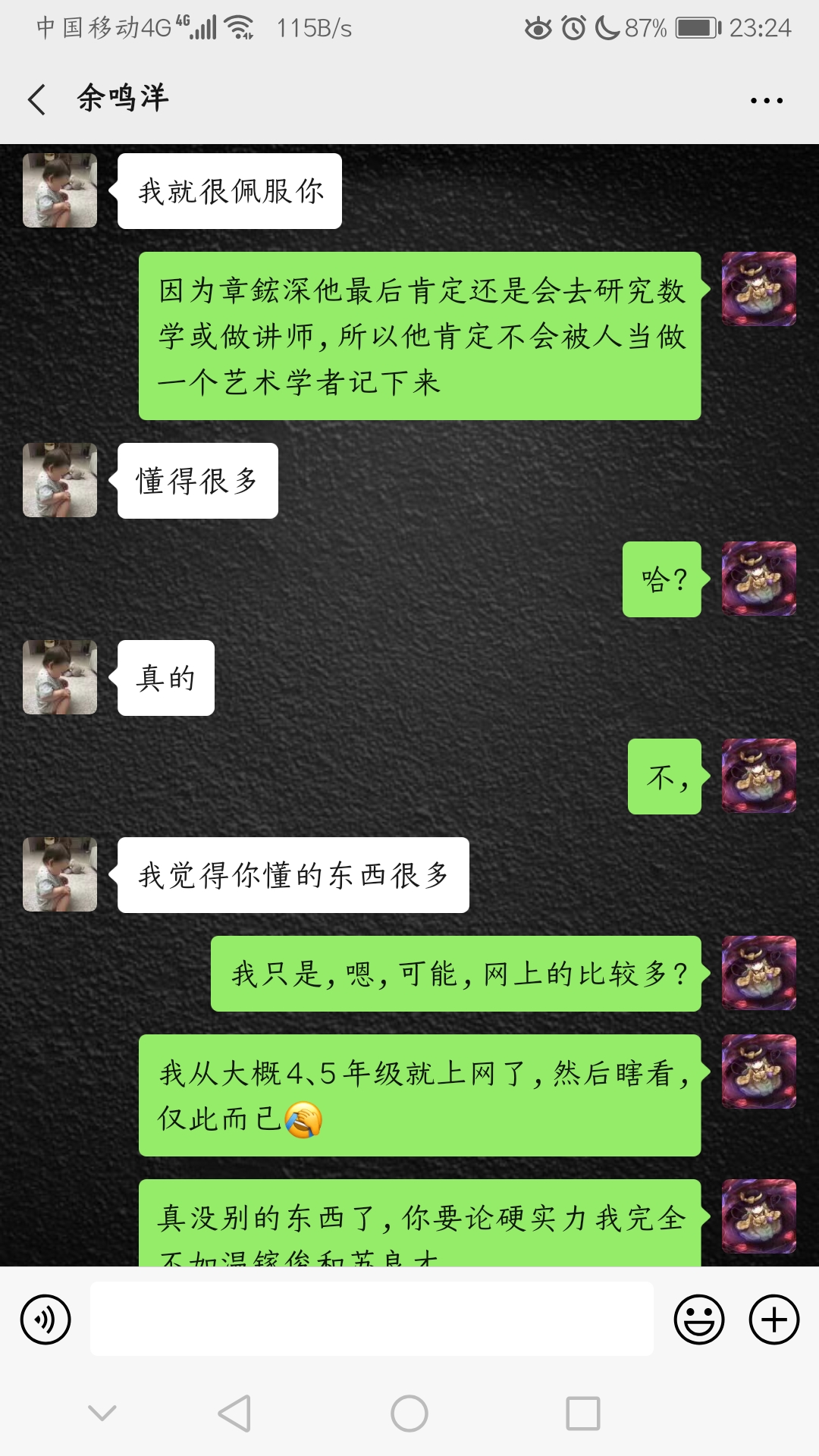Hide the navigation bar with the down chevron
Viewport: 819px width, 1456px height.
click(x=102, y=1413)
